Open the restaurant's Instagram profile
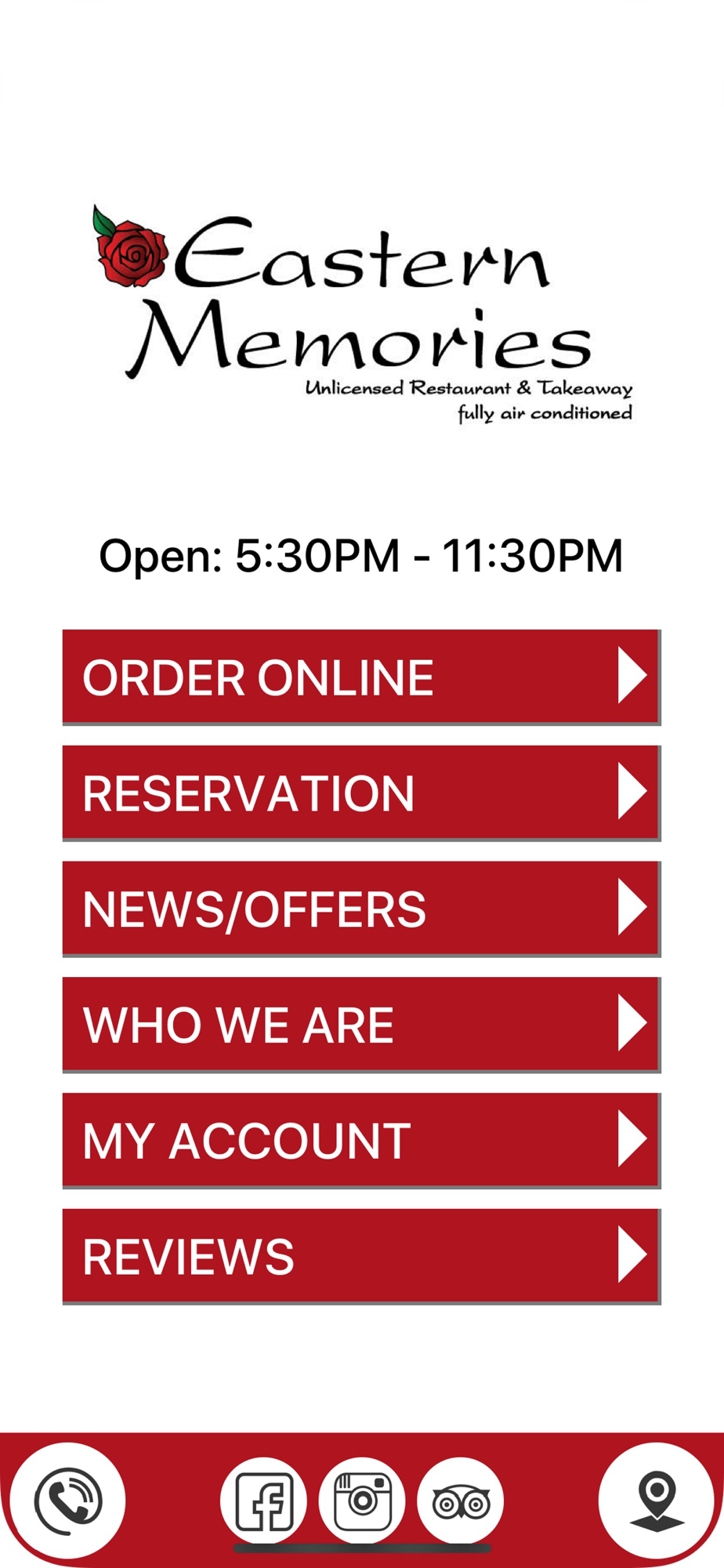This screenshot has width=724, height=1568. click(x=362, y=1501)
